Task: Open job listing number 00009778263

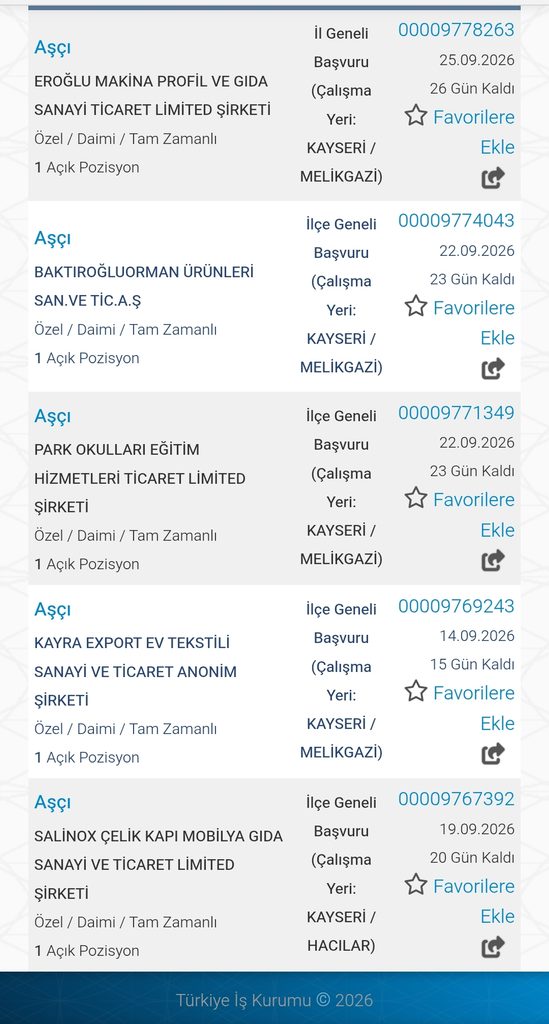Action: 456,30
